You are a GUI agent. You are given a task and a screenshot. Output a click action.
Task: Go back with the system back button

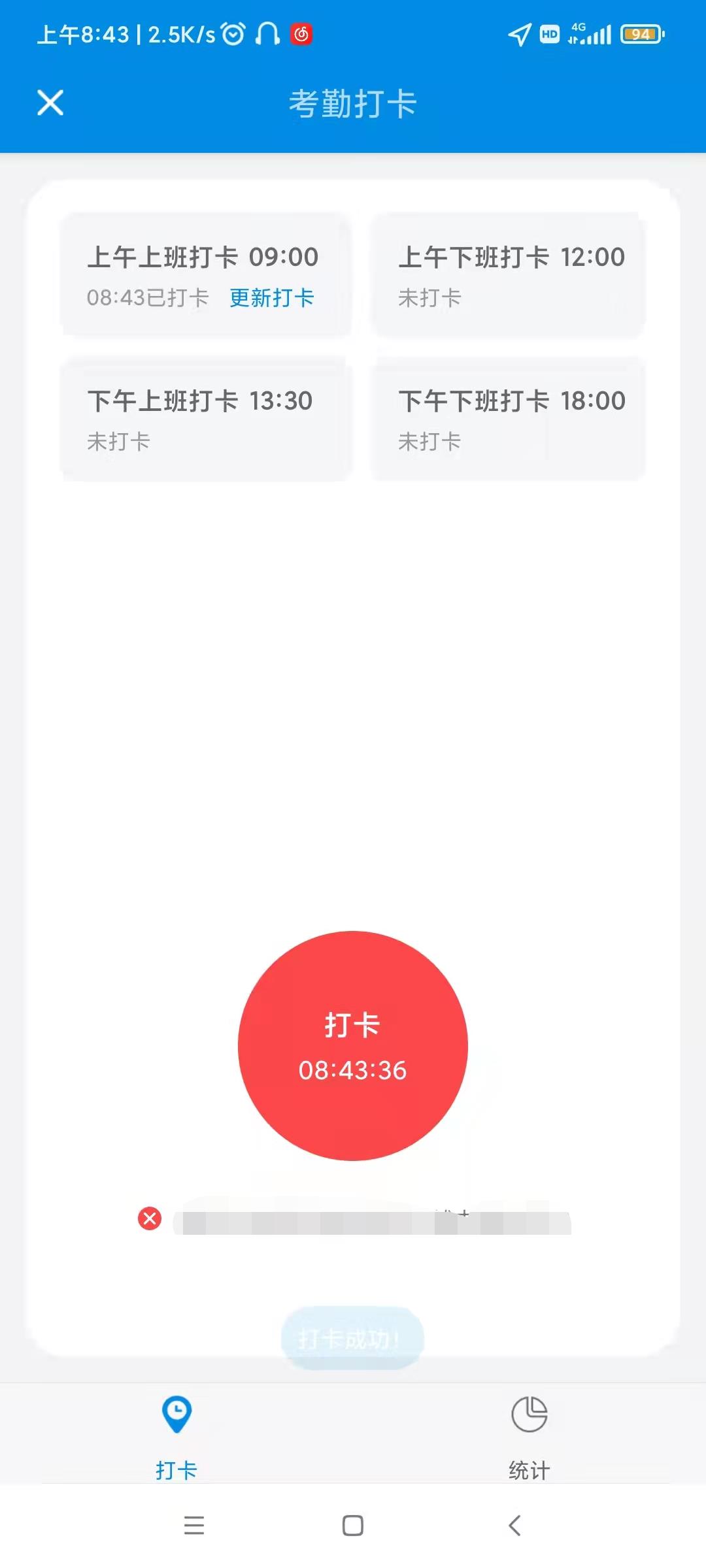click(x=515, y=1526)
